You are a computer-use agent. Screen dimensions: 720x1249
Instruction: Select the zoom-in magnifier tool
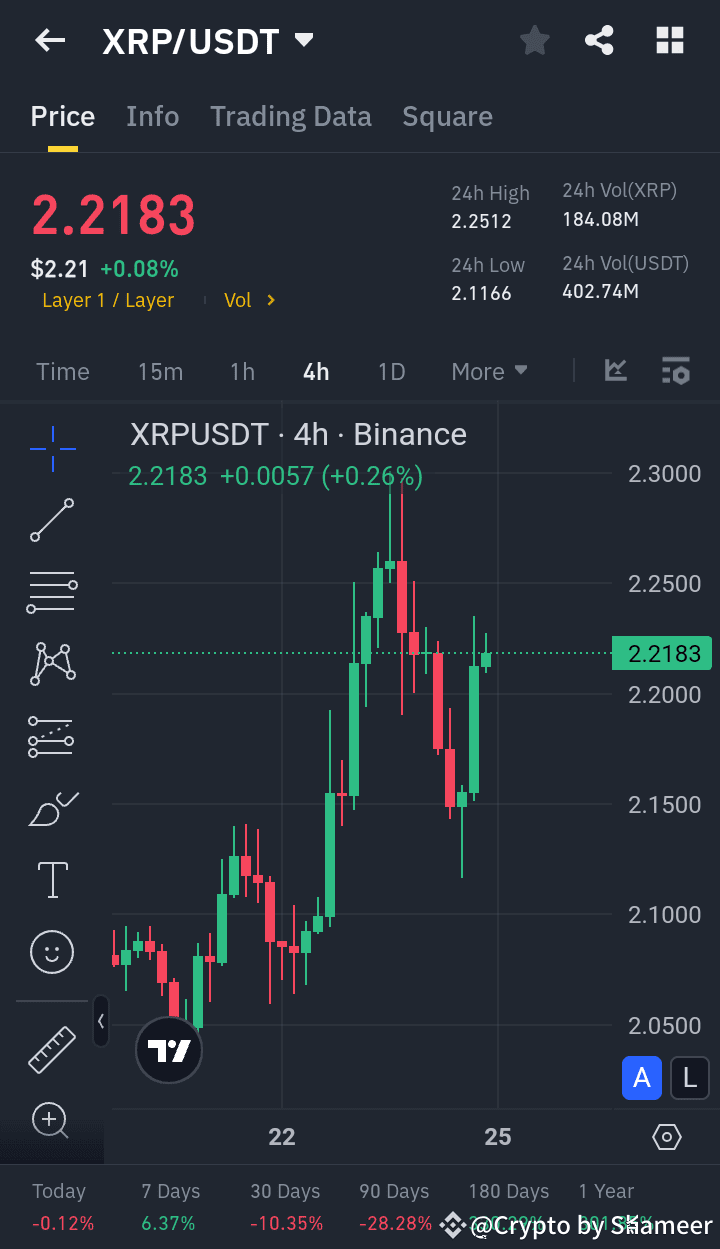coord(51,1121)
